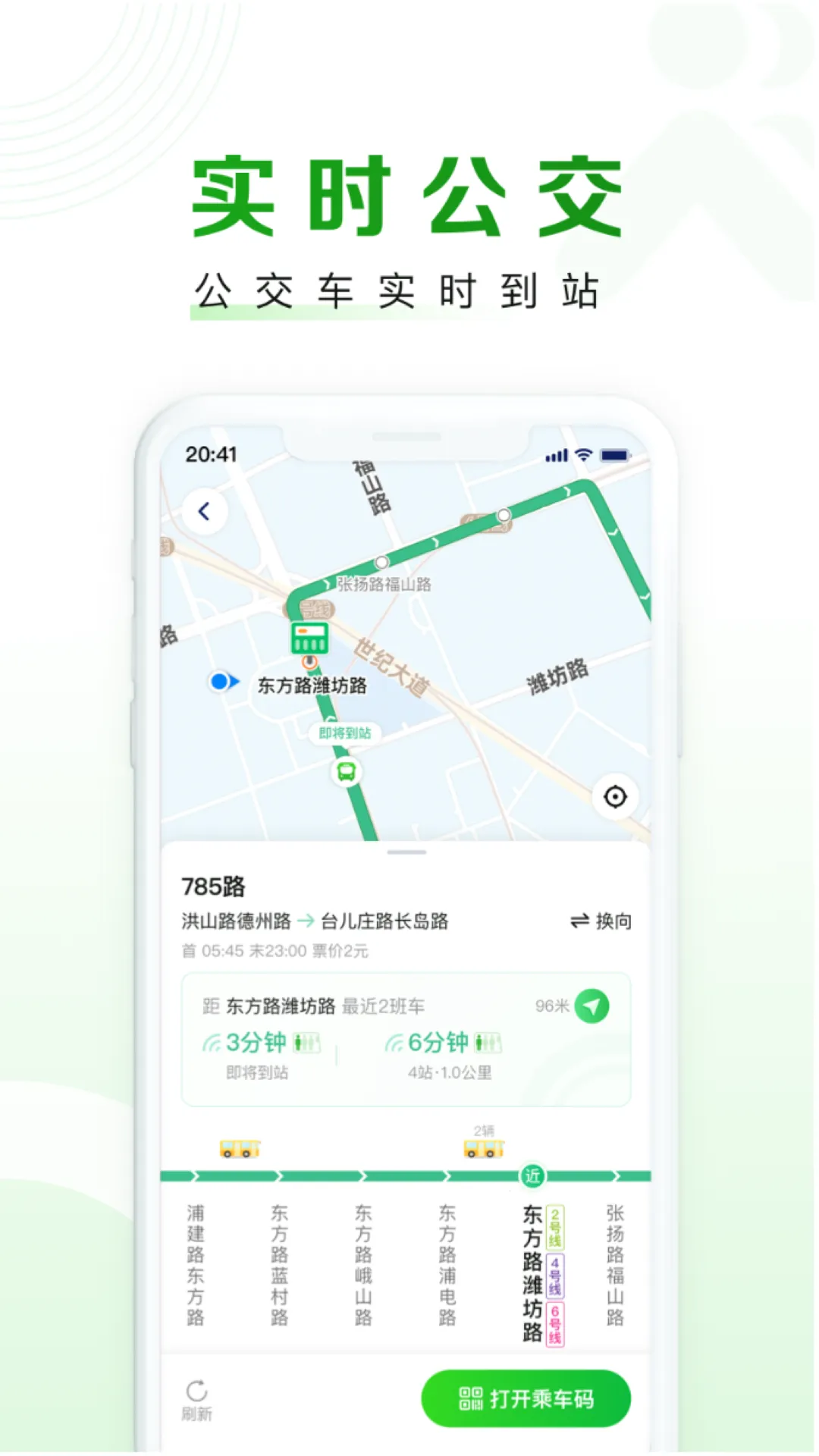Tap the green bus marker below 即将到站
The image size is (819, 1456).
point(345,772)
